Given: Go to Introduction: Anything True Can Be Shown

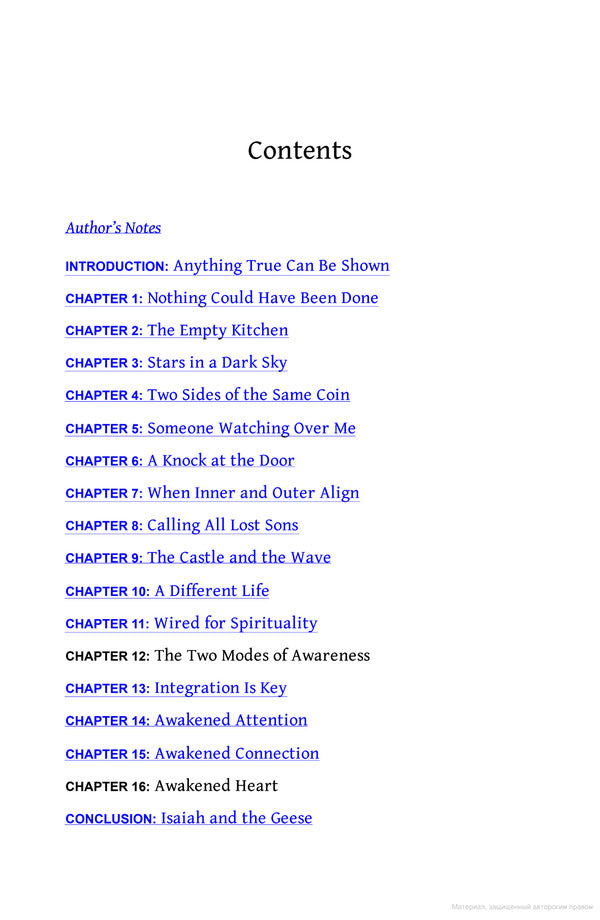Looking at the screenshot, I should tap(227, 266).
